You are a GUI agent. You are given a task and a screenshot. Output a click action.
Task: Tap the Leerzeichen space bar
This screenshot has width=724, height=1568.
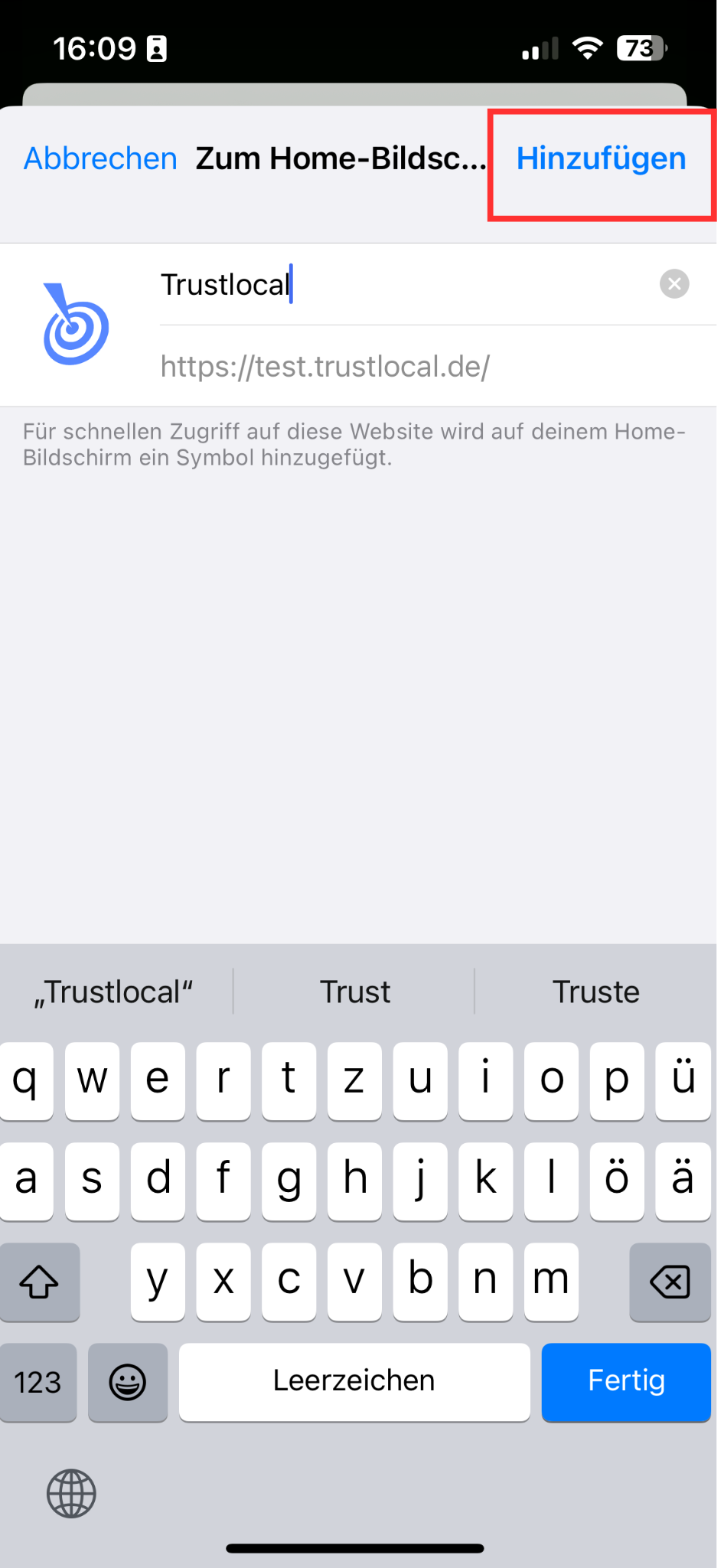354,1381
